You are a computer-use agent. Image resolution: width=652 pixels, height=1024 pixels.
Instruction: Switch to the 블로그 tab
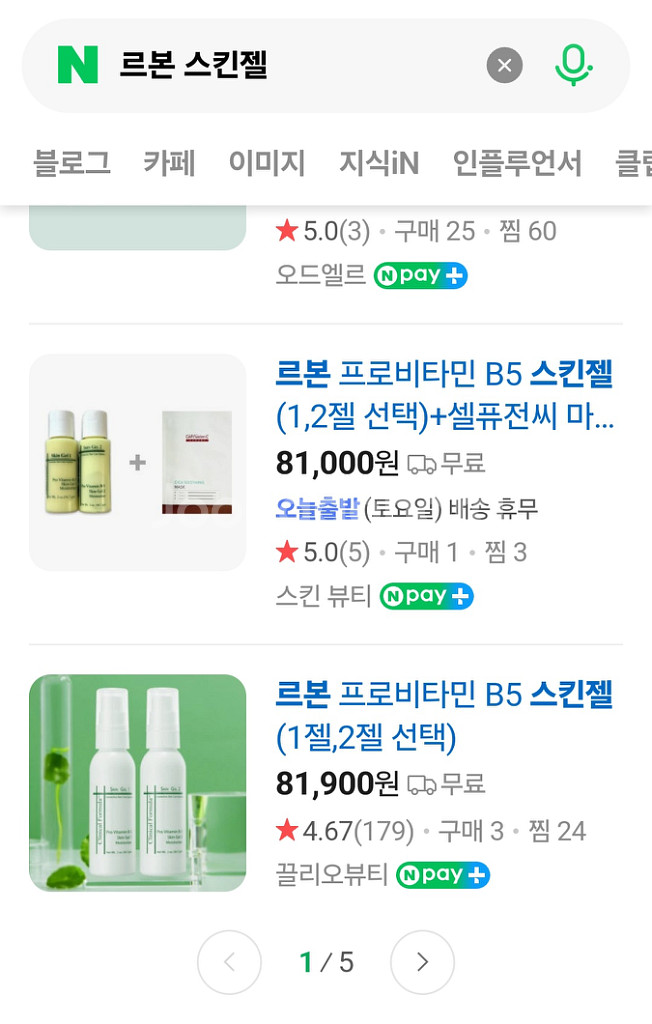click(x=72, y=162)
